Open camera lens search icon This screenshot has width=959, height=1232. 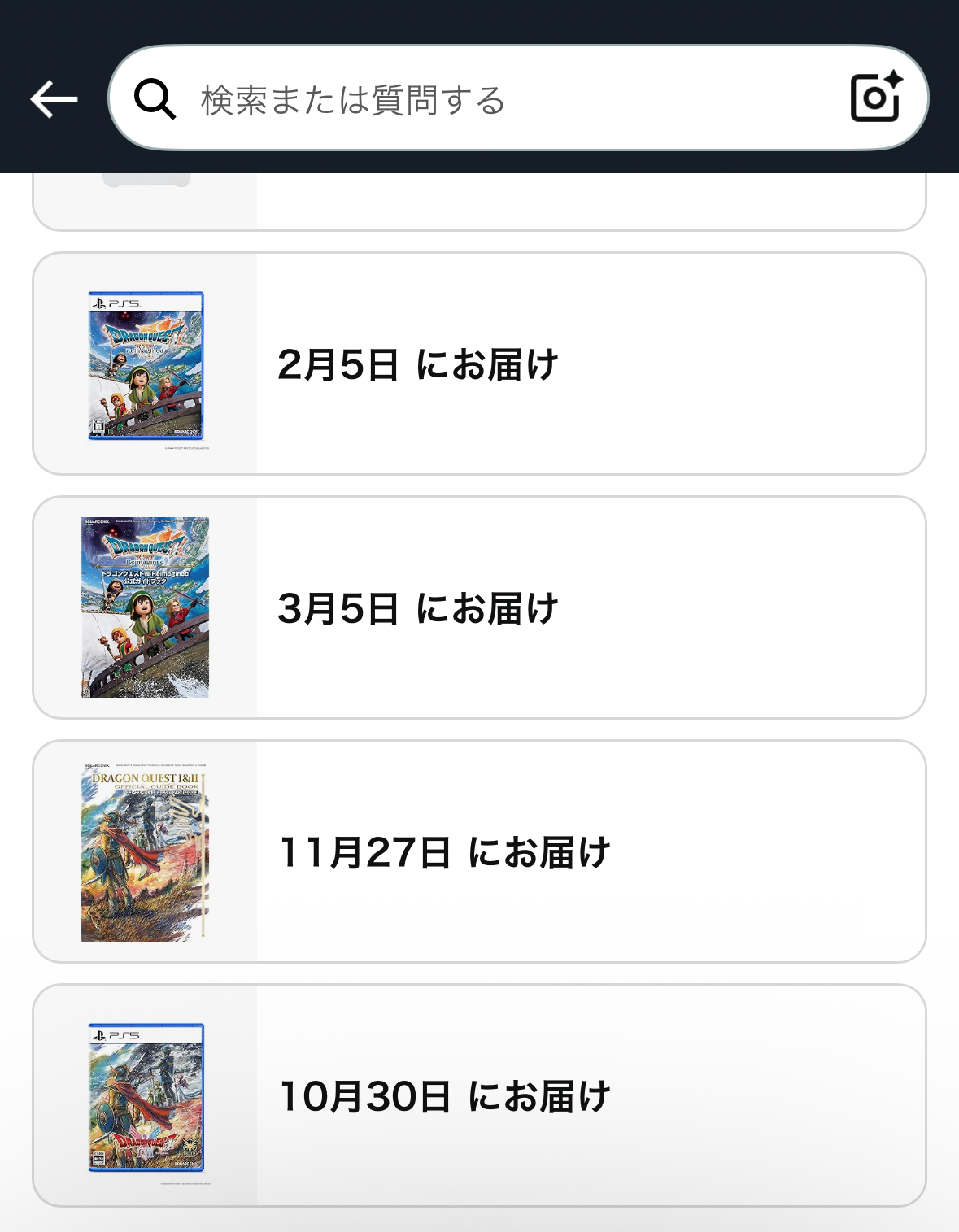pos(875,98)
